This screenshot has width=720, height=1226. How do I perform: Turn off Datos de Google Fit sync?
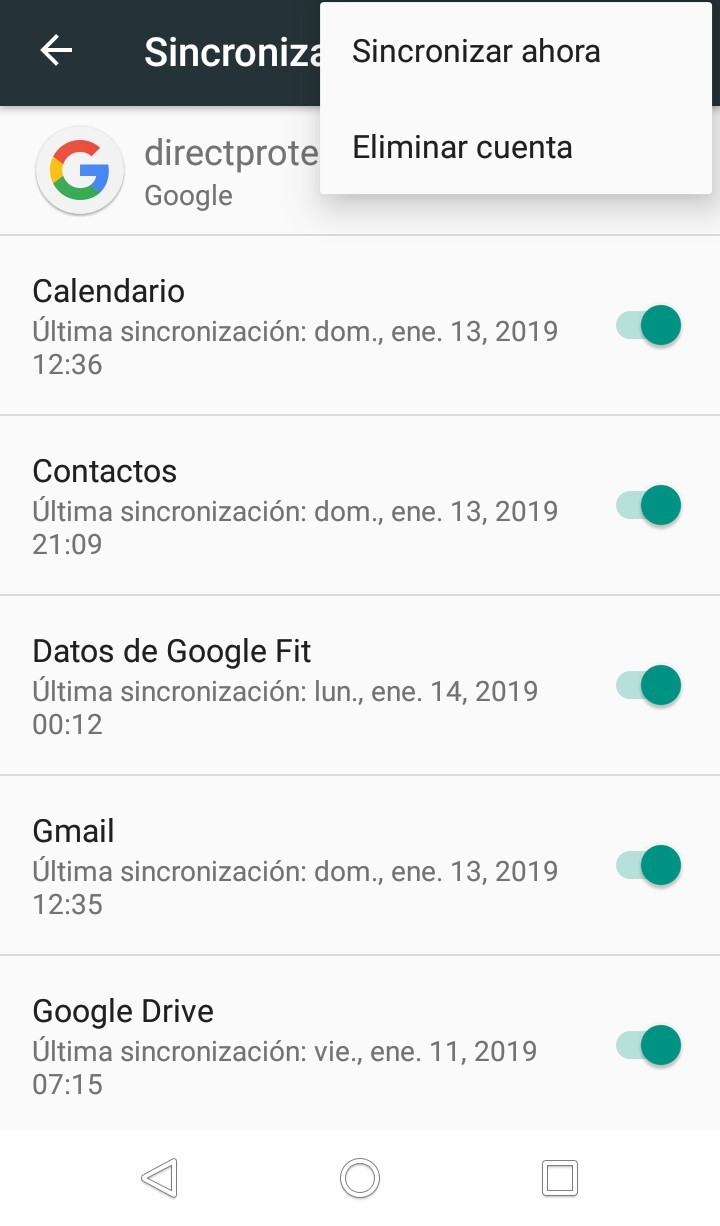tap(649, 685)
